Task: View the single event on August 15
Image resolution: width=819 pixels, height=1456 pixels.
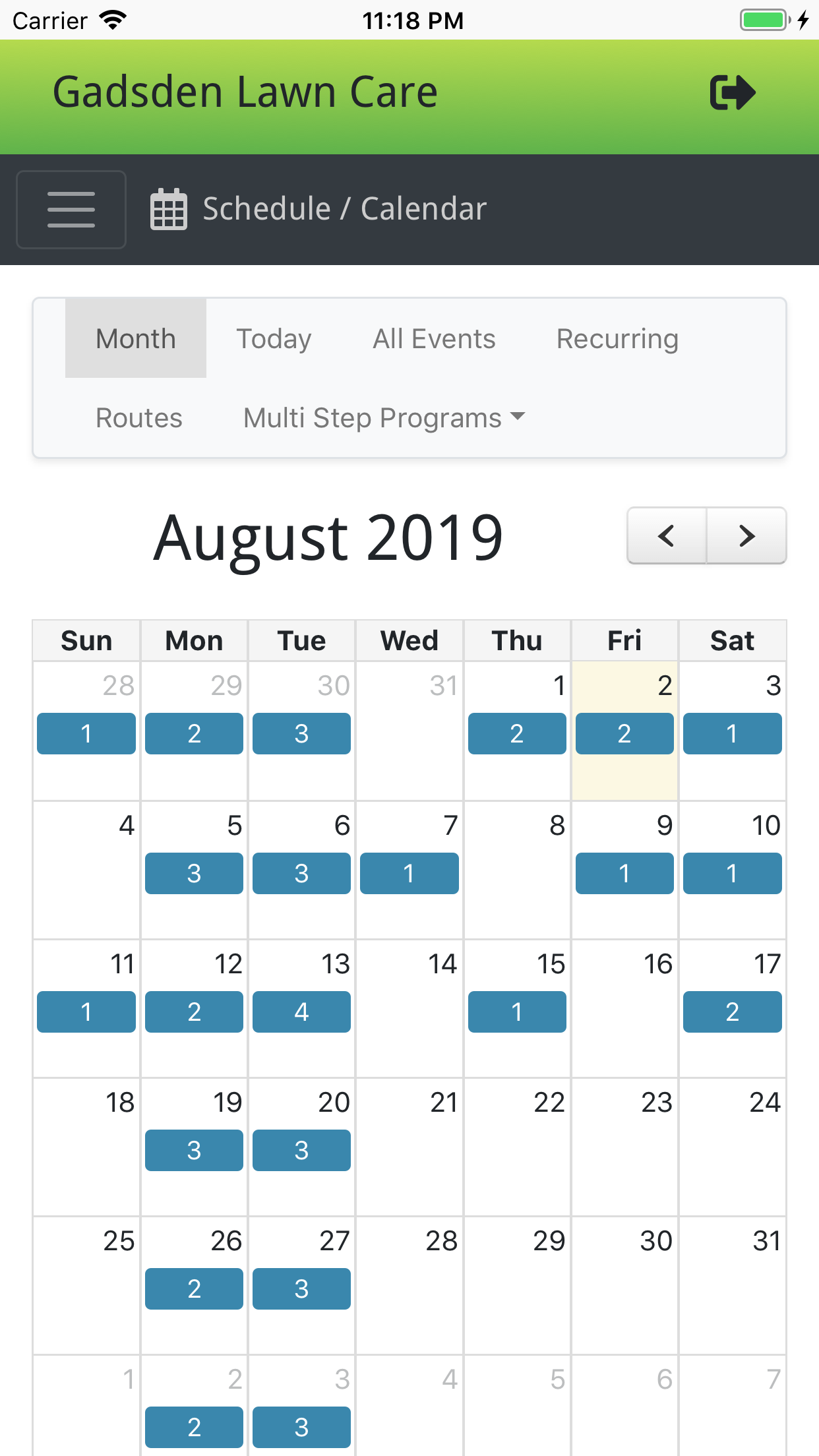Action: (517, 1012)
